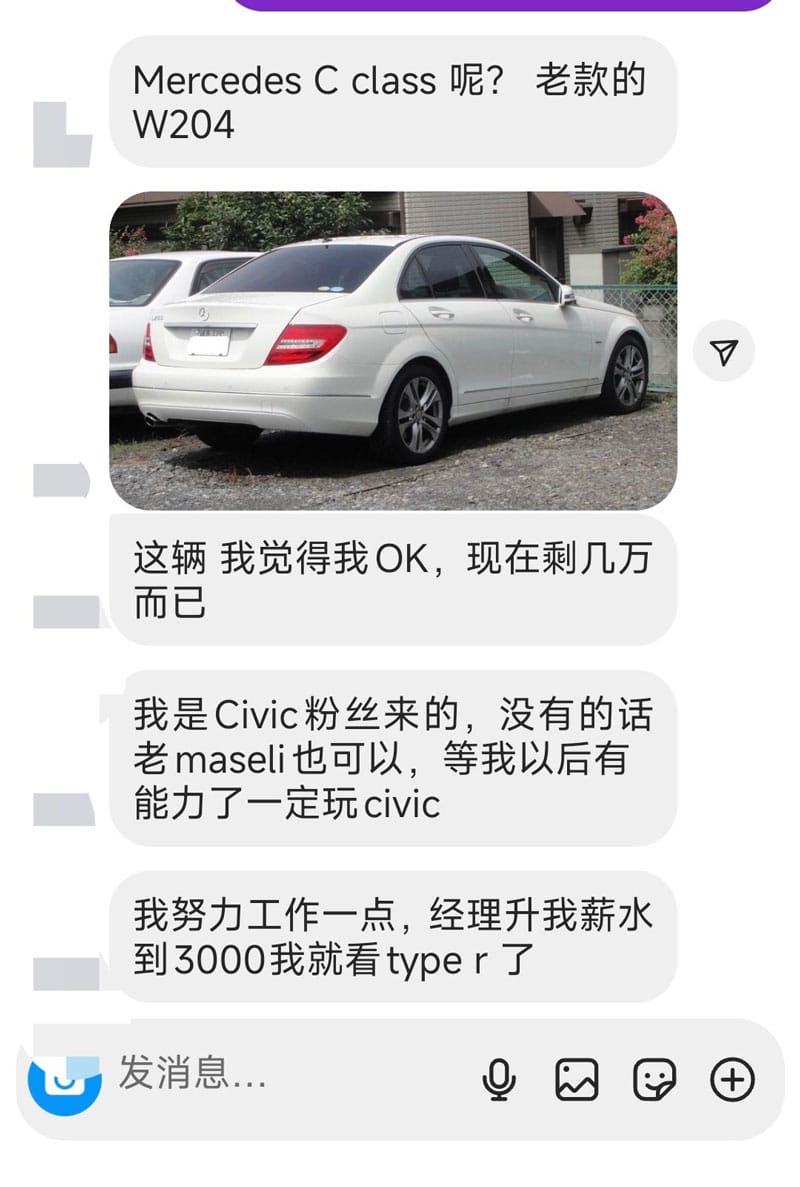Record a voice message with the microphone

[499, 1079]
